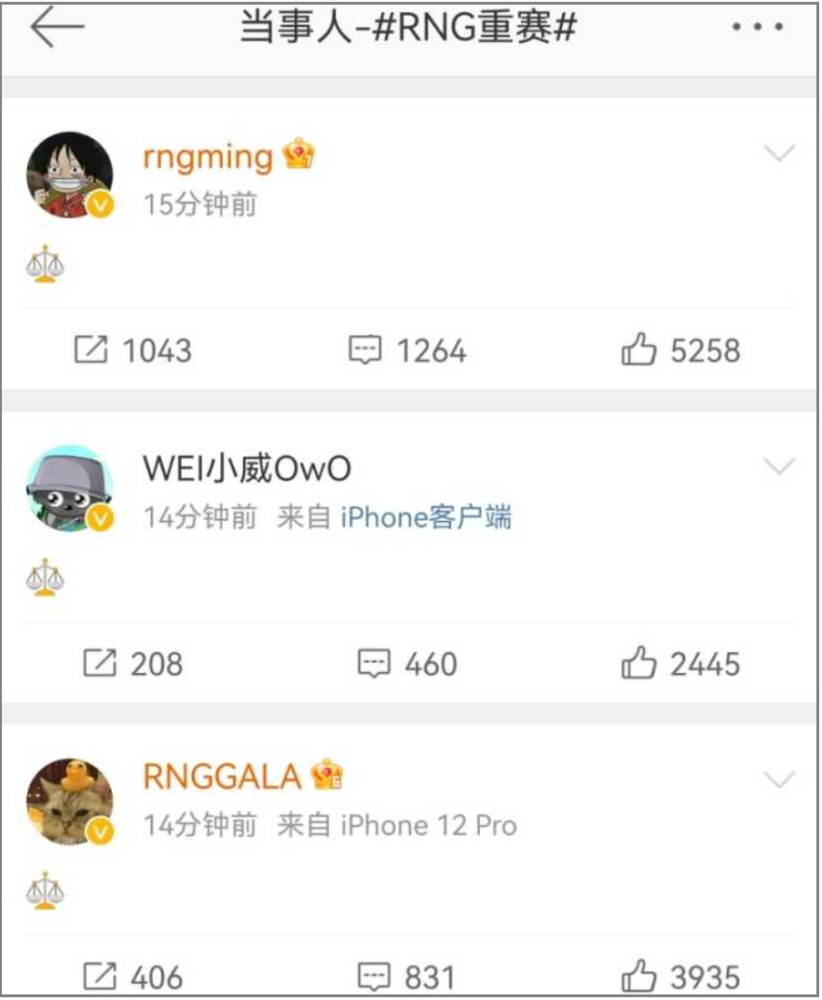Expand options chevron on WEI小威OwO's post
Screen dimensions: 822x1000
click(778, 466)
